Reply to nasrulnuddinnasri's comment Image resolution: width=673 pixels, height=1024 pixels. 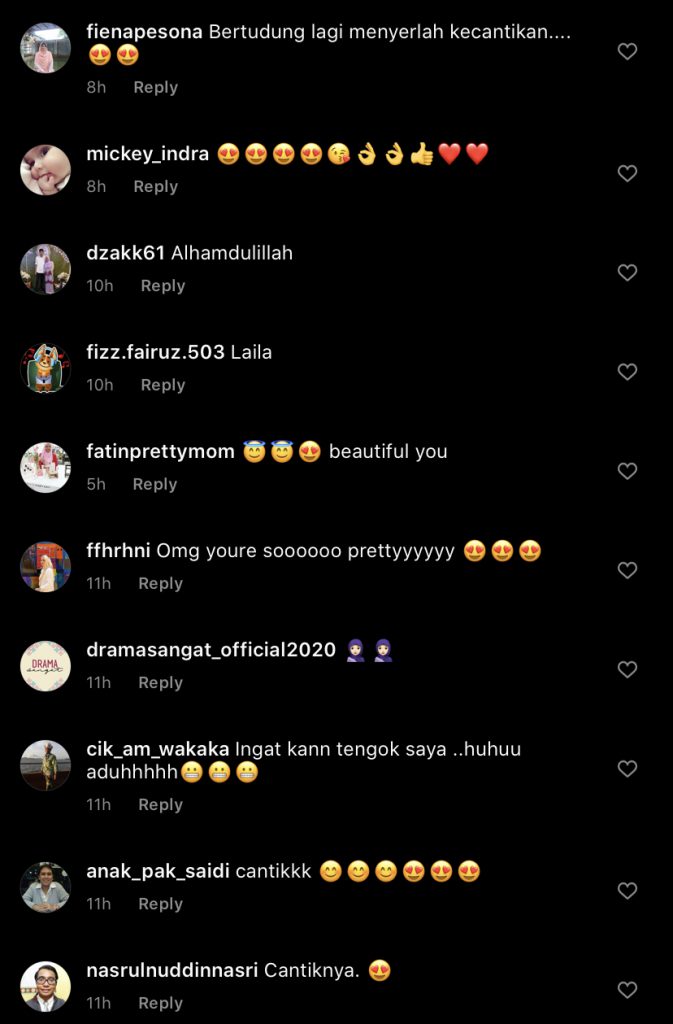(x=160, y=1003)
